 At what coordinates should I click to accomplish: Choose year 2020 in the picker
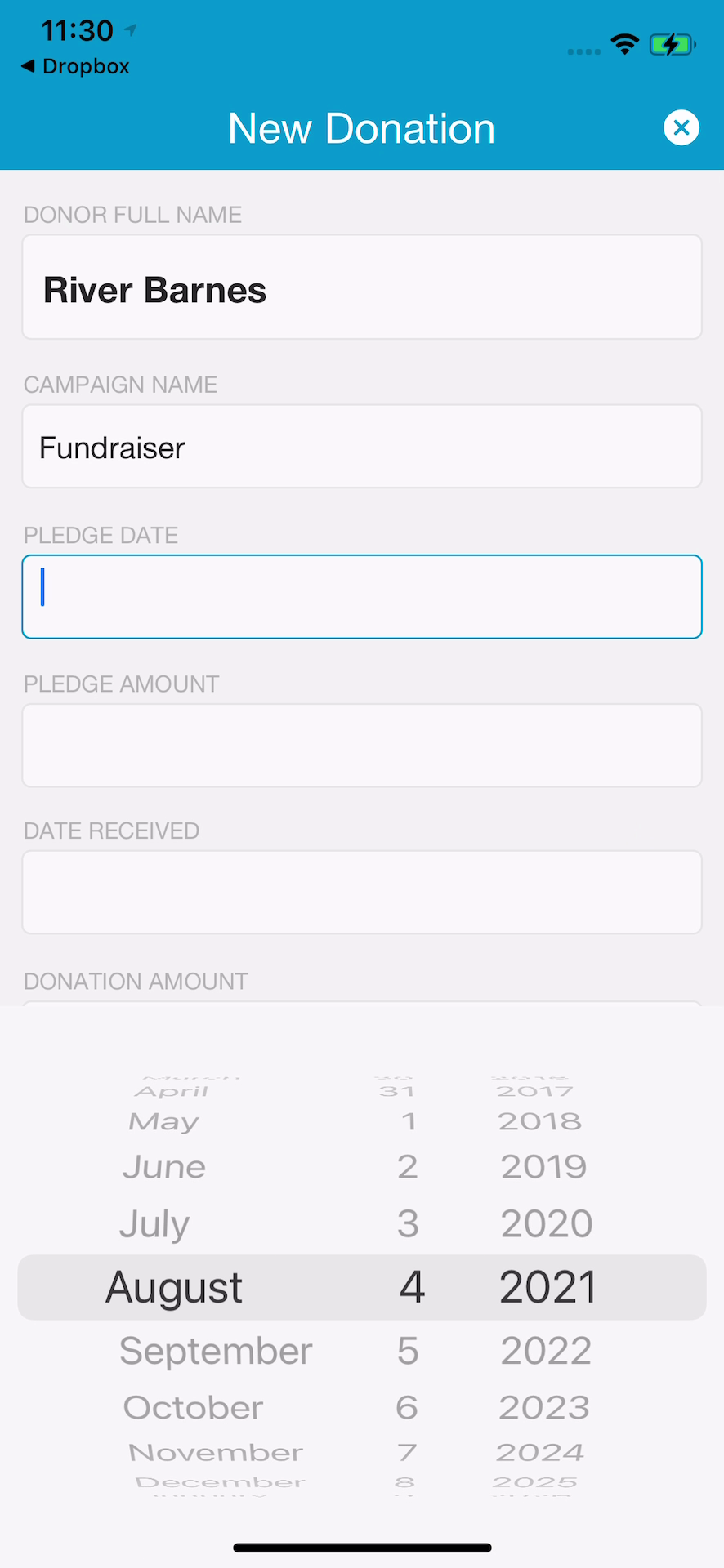pos(546,1223)
